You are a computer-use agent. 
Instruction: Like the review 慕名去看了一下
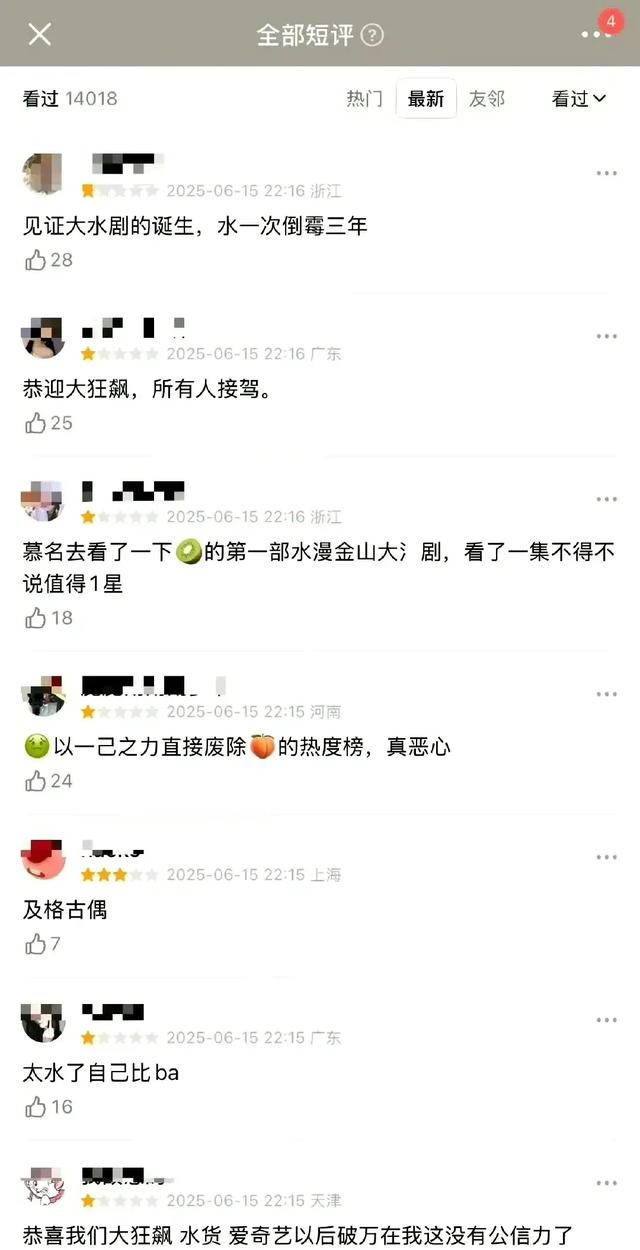(49, 618)
